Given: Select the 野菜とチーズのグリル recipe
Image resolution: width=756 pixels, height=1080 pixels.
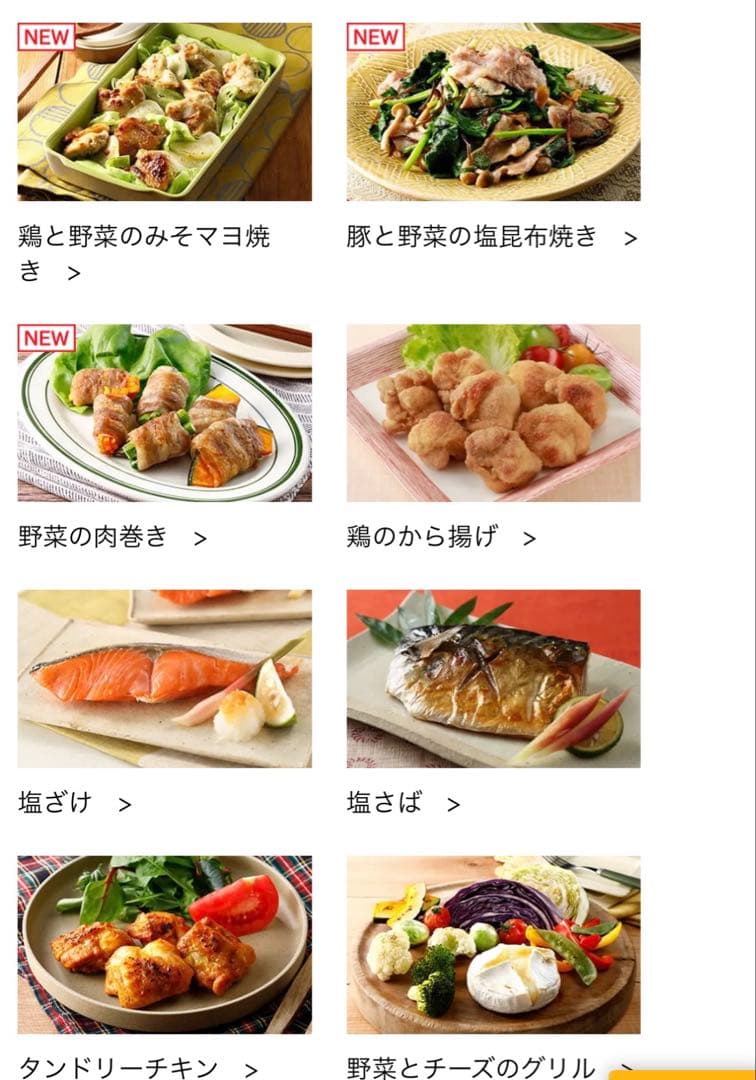Looking at the screenshot, I should [x=493, y=944].
